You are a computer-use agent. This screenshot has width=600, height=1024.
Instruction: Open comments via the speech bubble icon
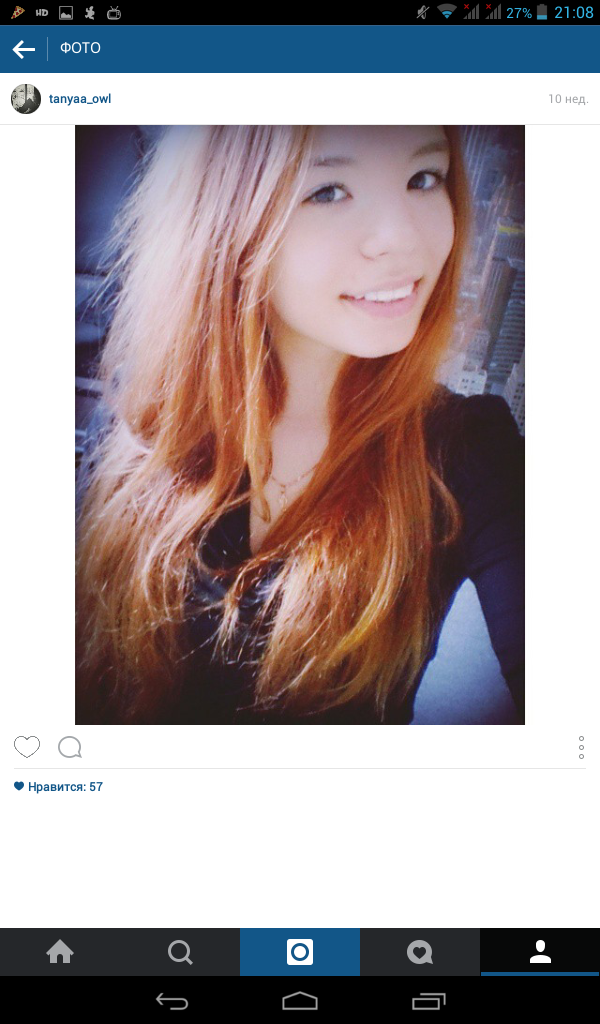pyautogui.click(x=70, y=747)
